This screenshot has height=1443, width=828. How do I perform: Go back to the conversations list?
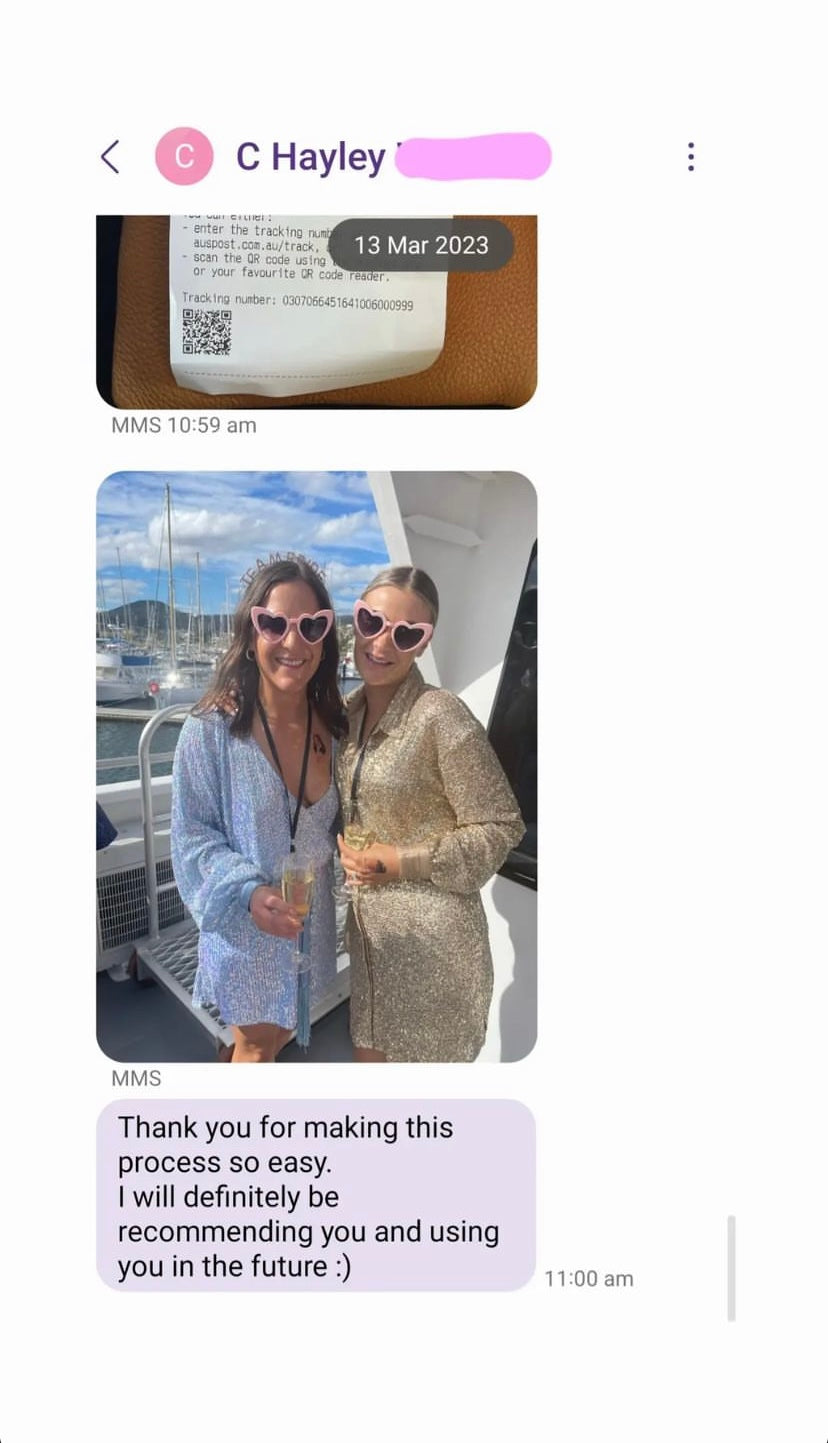click(111, 157)
